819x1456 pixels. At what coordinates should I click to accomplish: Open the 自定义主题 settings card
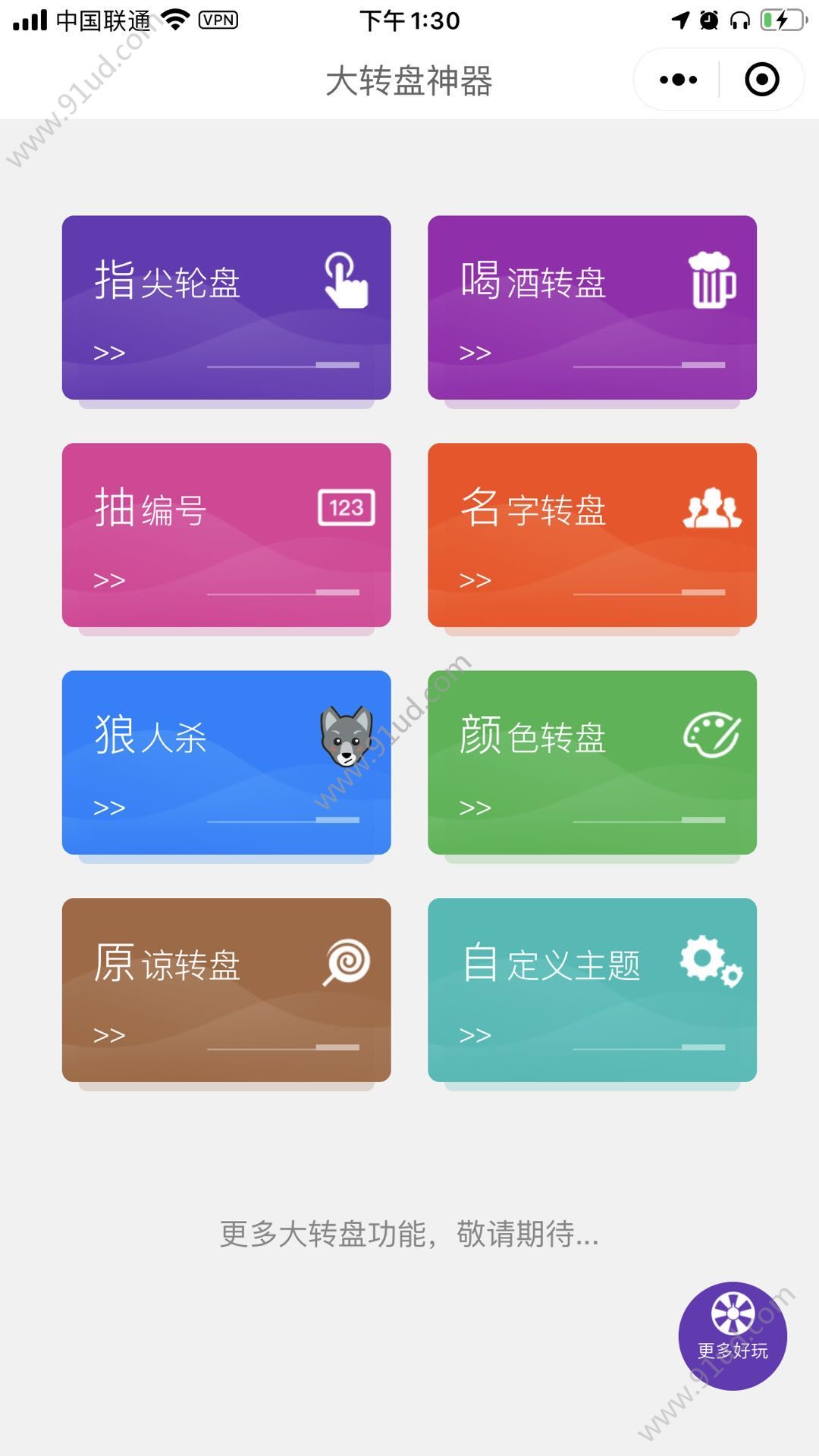click(x=591, y=990)
